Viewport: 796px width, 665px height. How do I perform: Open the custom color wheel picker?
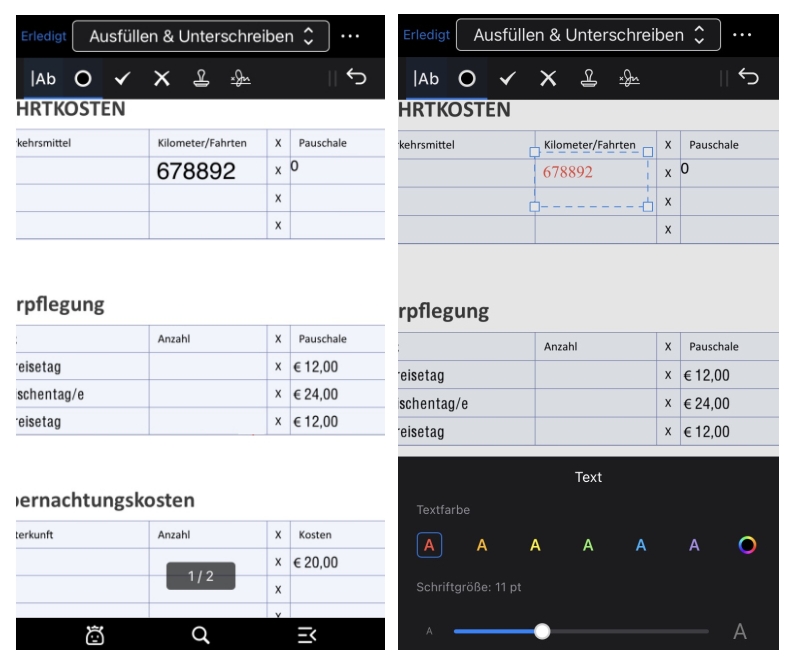(x=747, y=545)
